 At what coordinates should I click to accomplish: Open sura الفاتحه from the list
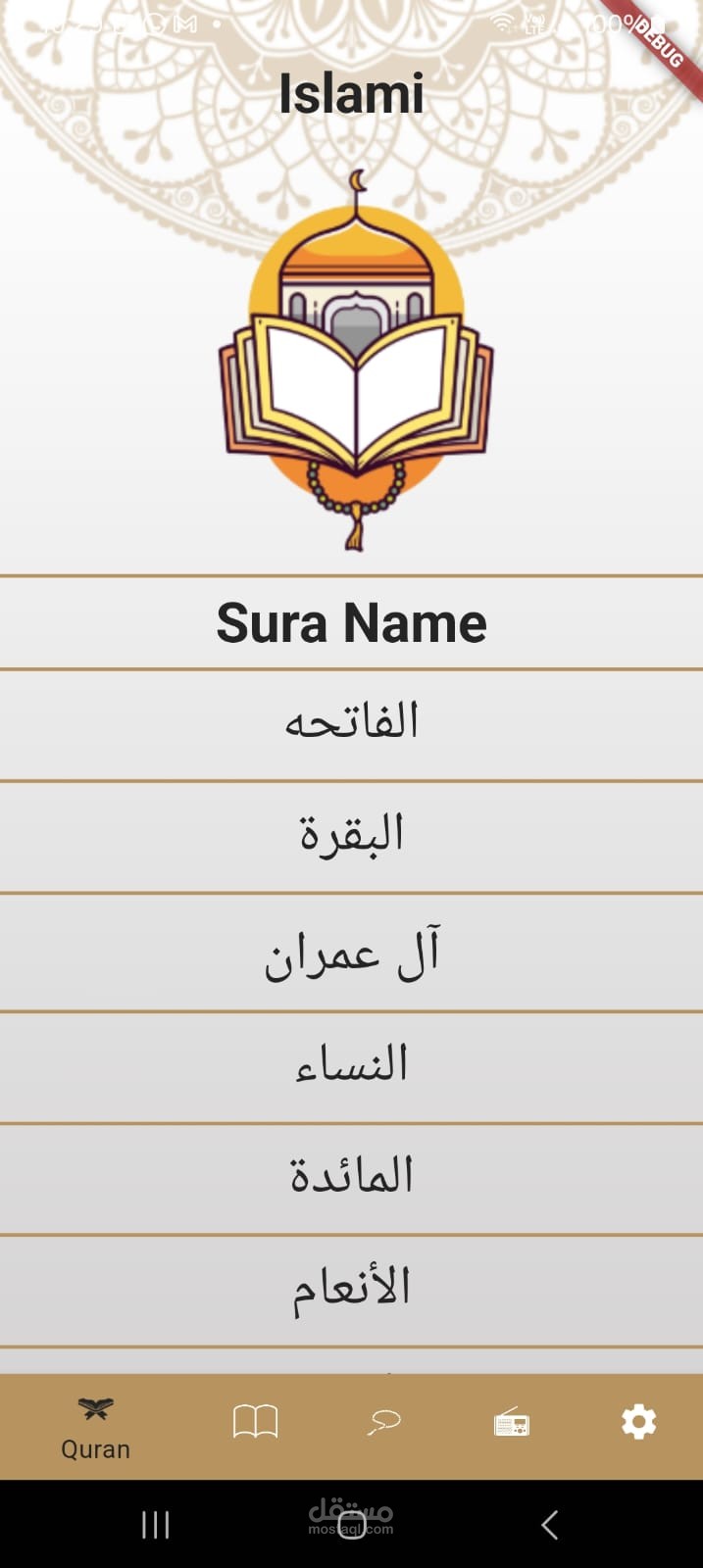click(351, 723)
